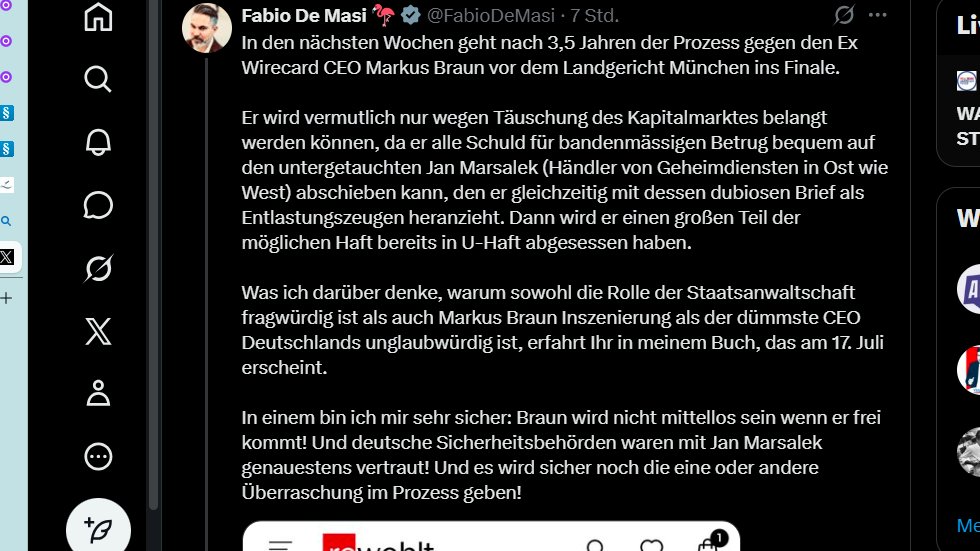Go to your profile page
Viewport: 980px width, 551px height.
click(x=98, y=394)
